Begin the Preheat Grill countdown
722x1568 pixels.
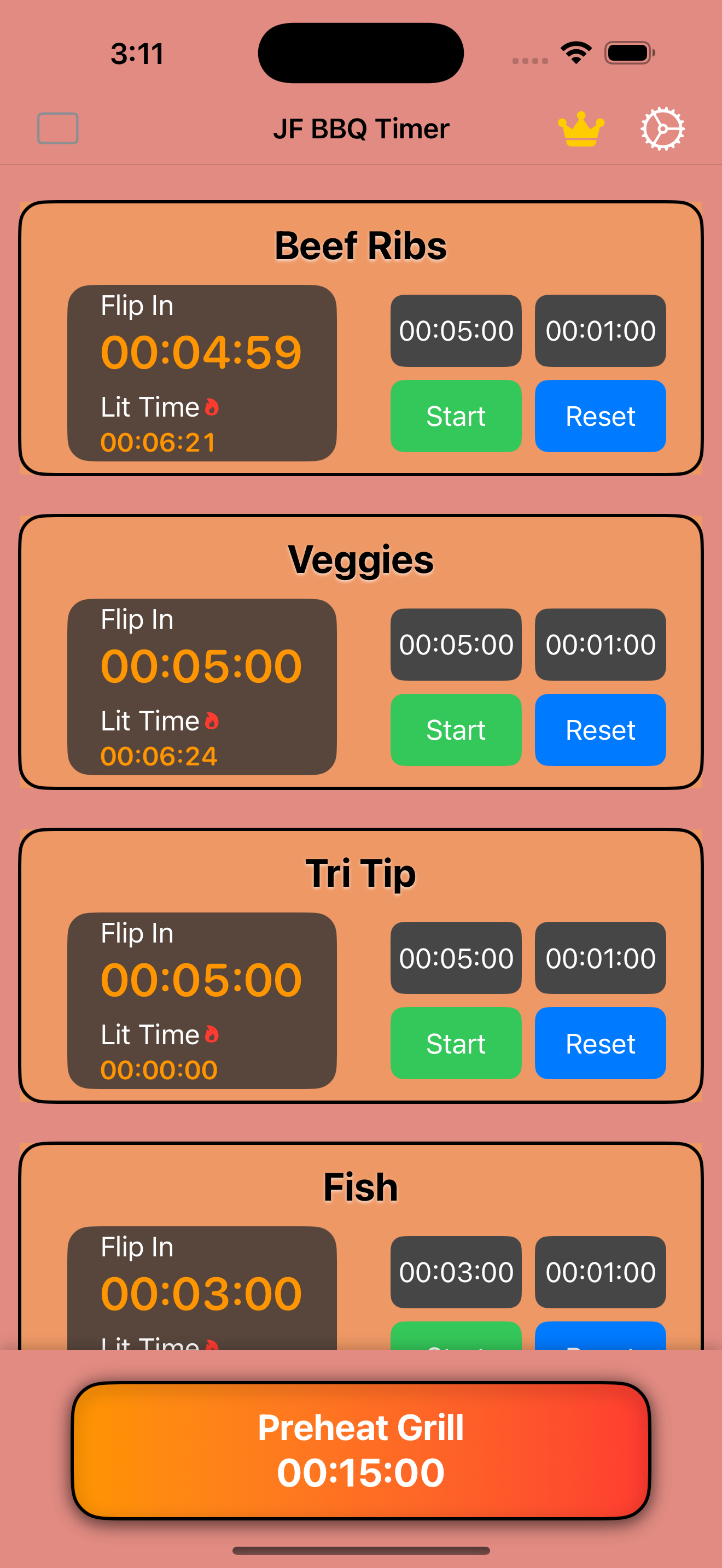click(x=361, y=1450)
